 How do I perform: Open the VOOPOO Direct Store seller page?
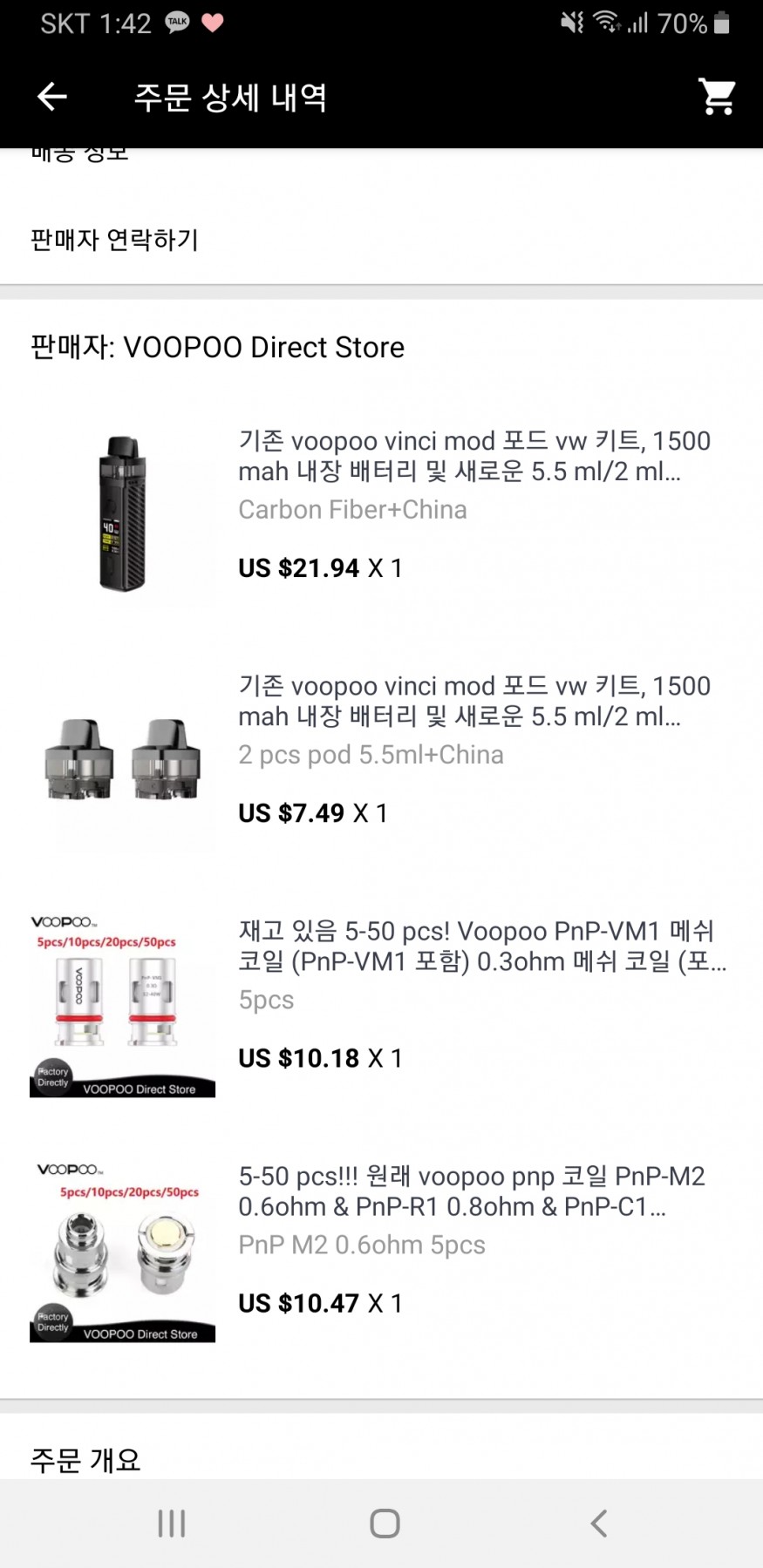[217, 347]
